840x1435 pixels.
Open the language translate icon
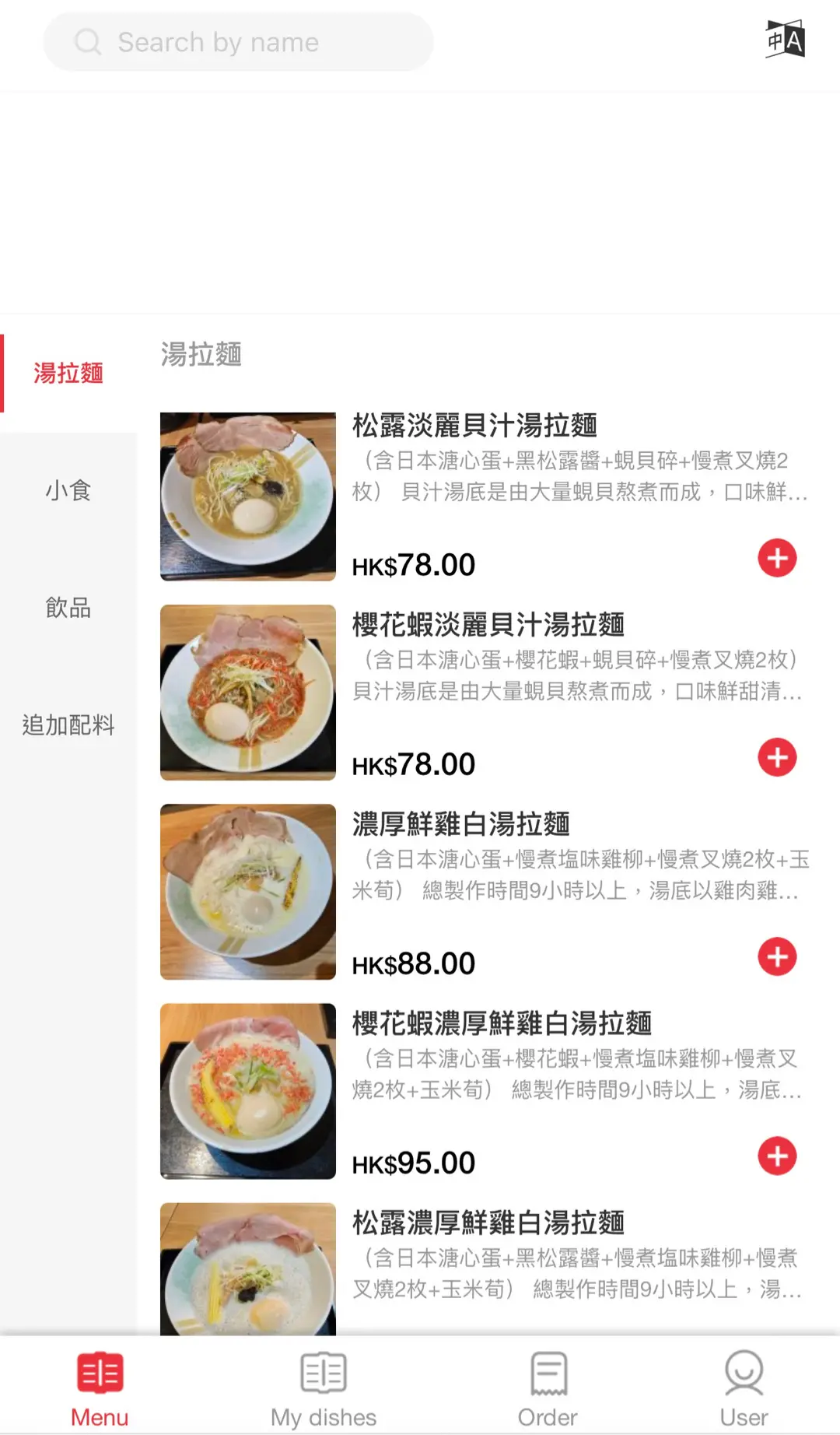[786, 40]
